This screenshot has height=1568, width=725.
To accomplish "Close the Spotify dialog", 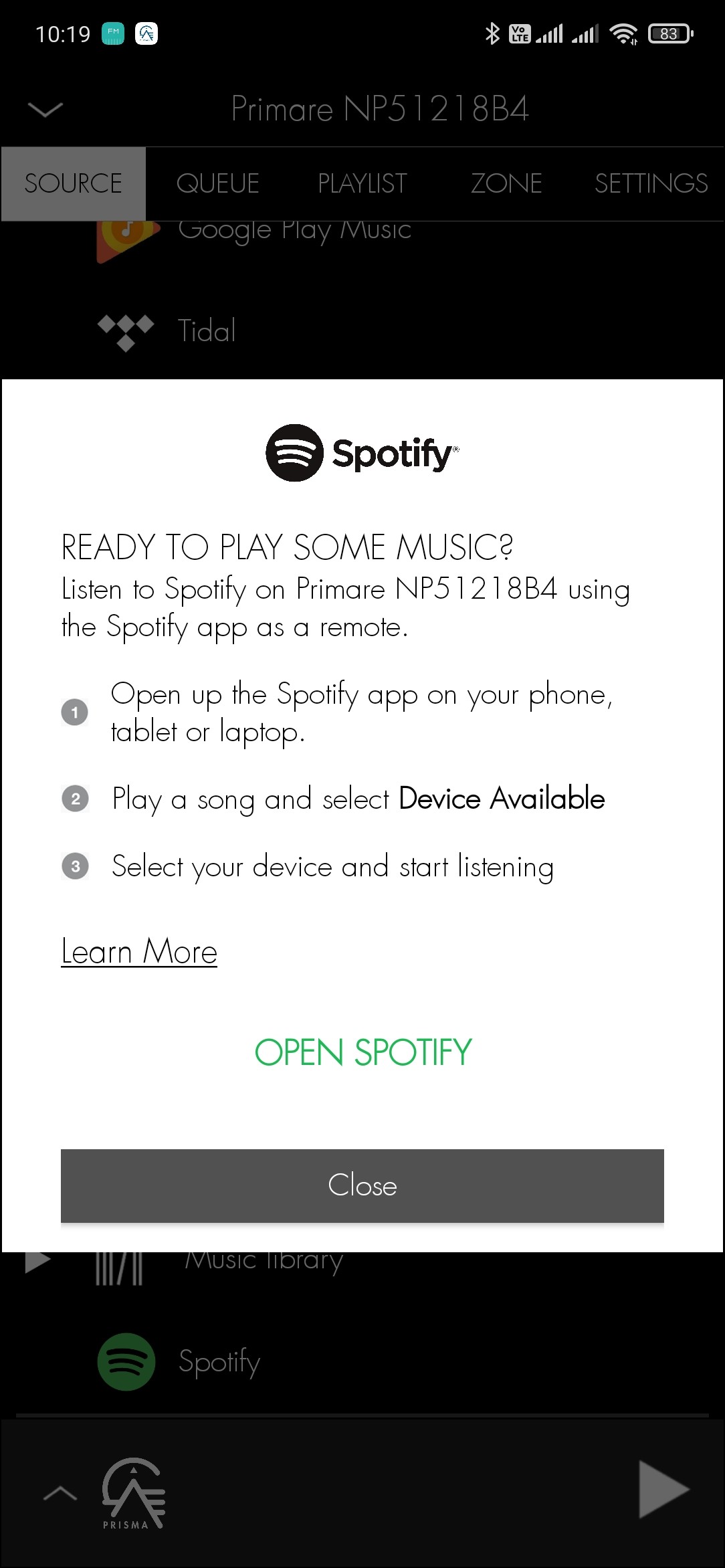I will (362, 1185).
